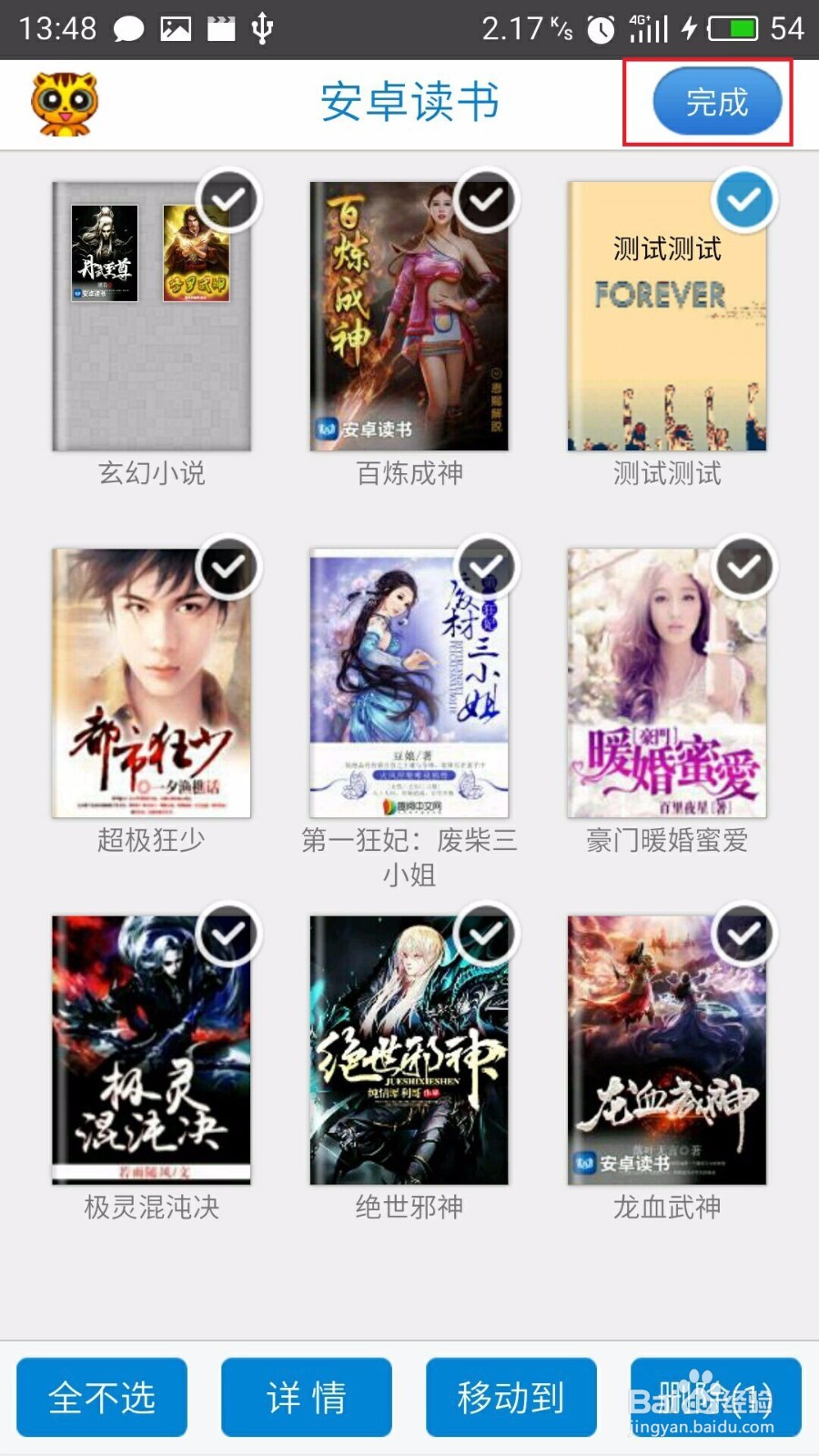The height and width of the screenshot is (1456, 819).
Task: Tap the 绝世邪神 book cover
Action: [409, 1056]
